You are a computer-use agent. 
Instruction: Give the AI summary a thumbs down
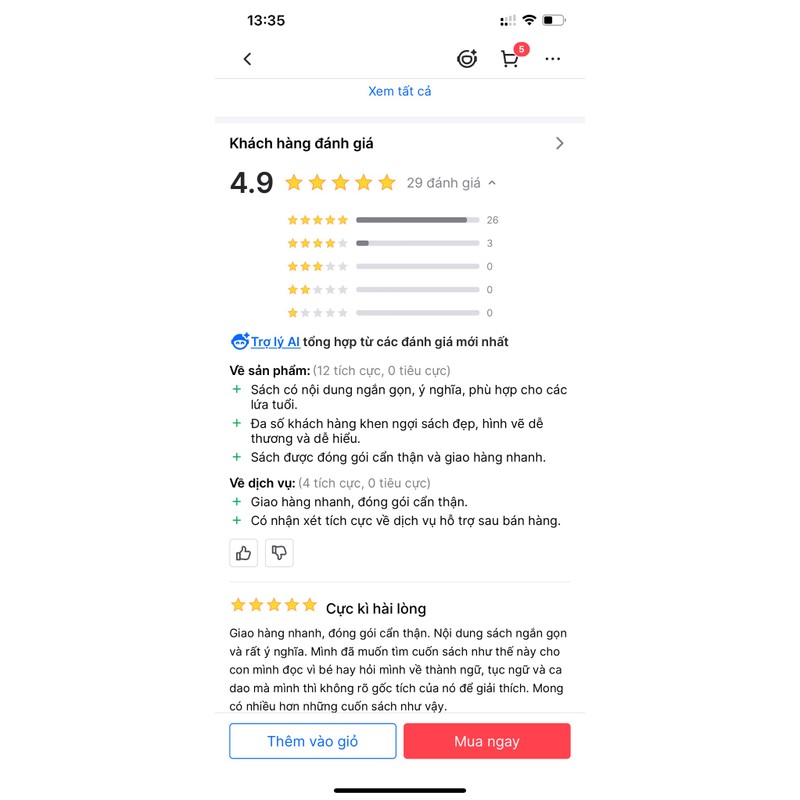[x=279, y=553]
